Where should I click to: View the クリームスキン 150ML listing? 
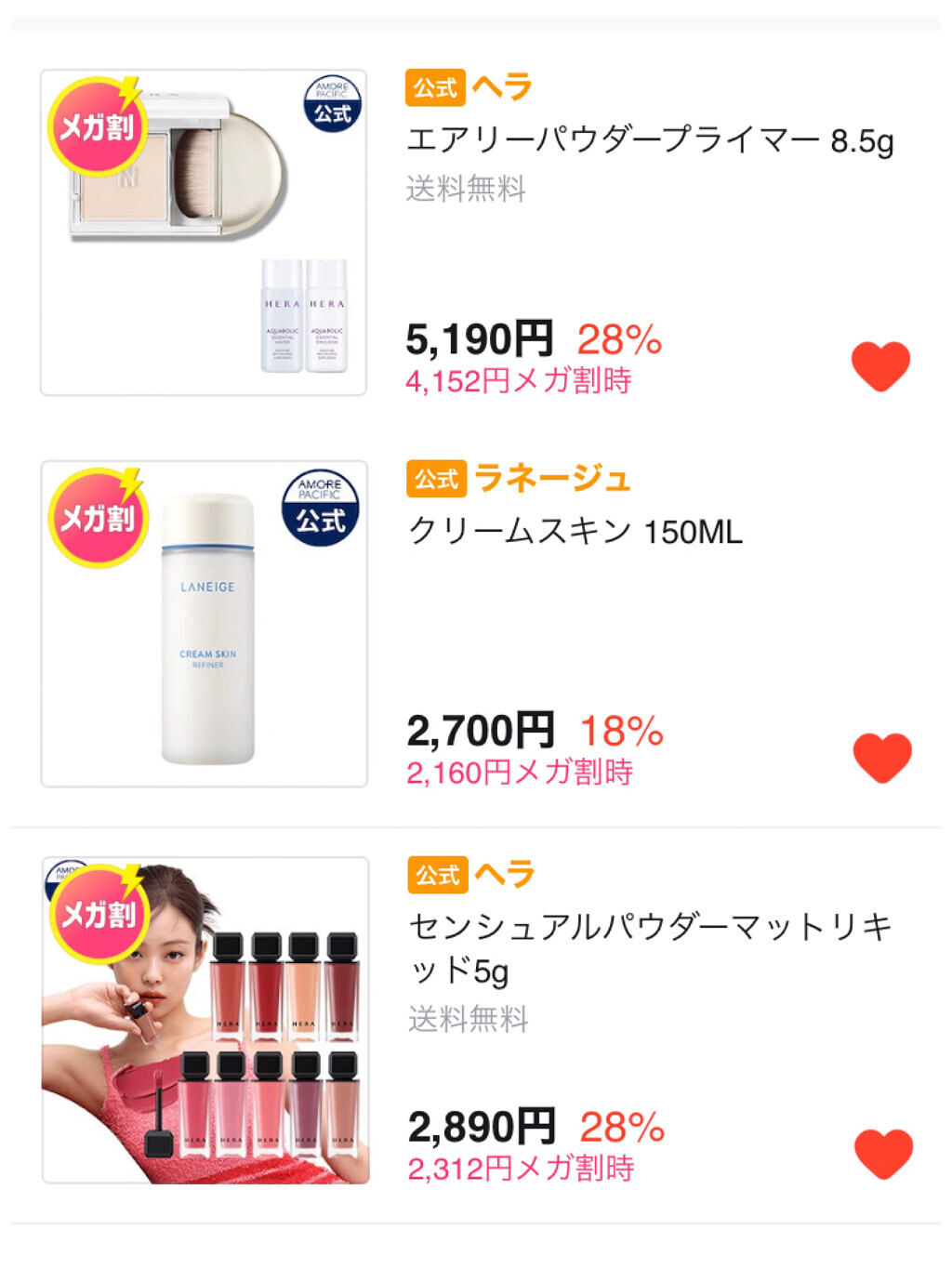(575, 532)
